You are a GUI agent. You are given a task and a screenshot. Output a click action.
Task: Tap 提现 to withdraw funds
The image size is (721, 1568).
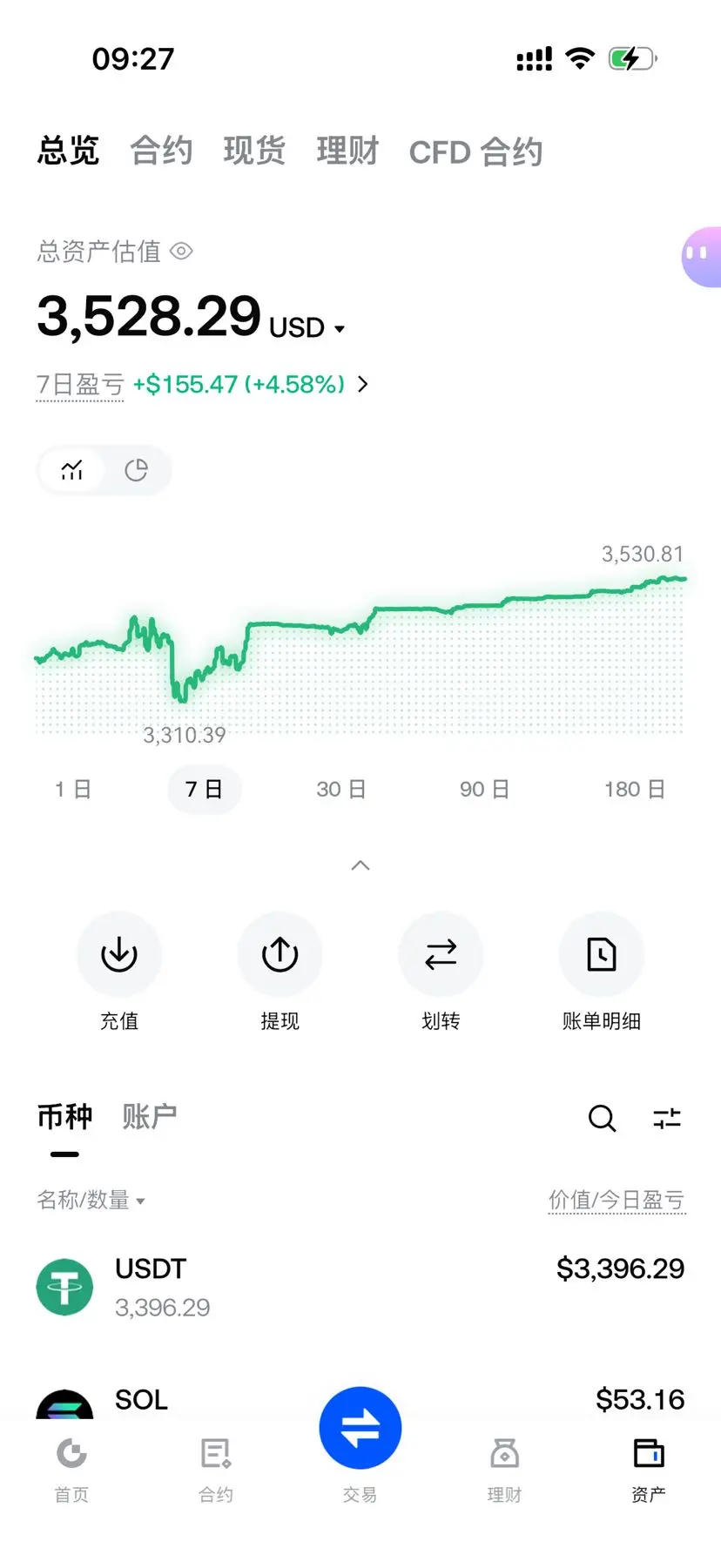(x=280, y=972)
